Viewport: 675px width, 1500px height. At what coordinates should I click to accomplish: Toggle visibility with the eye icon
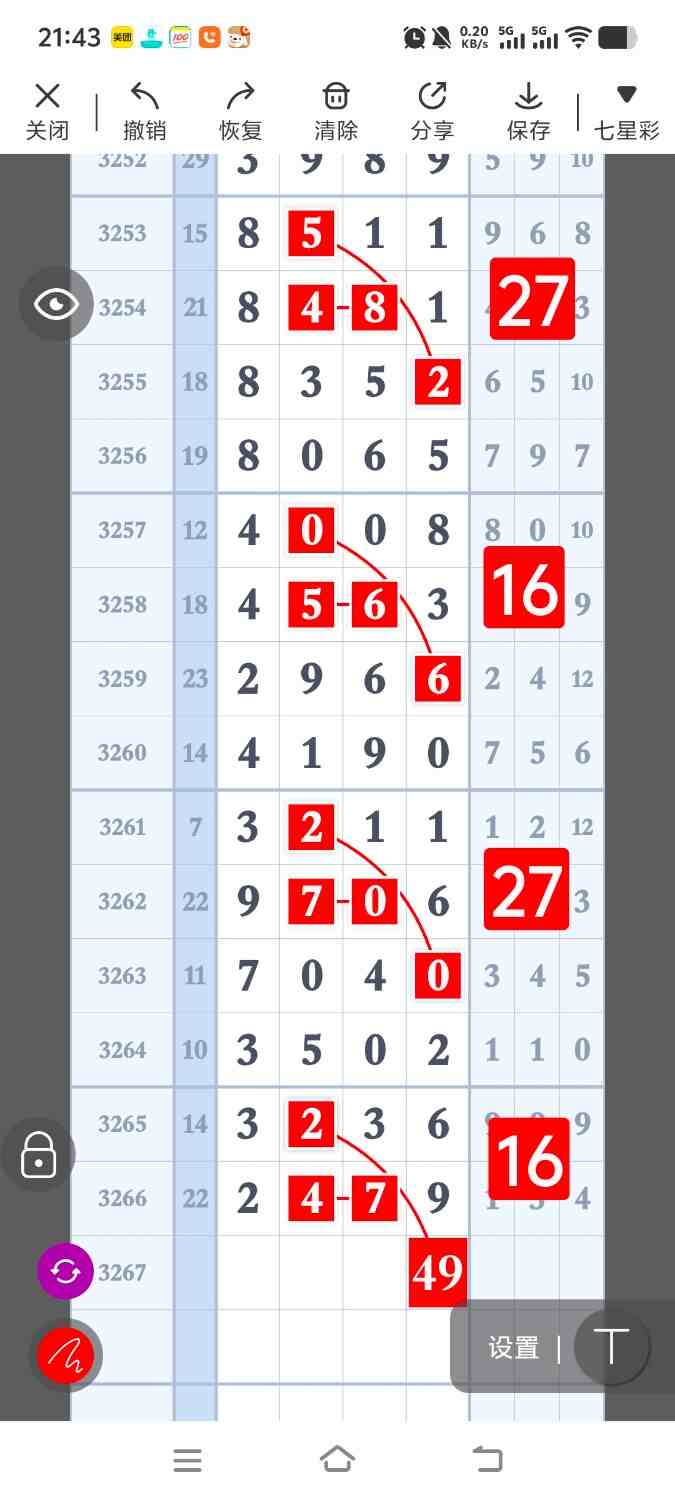57,304
